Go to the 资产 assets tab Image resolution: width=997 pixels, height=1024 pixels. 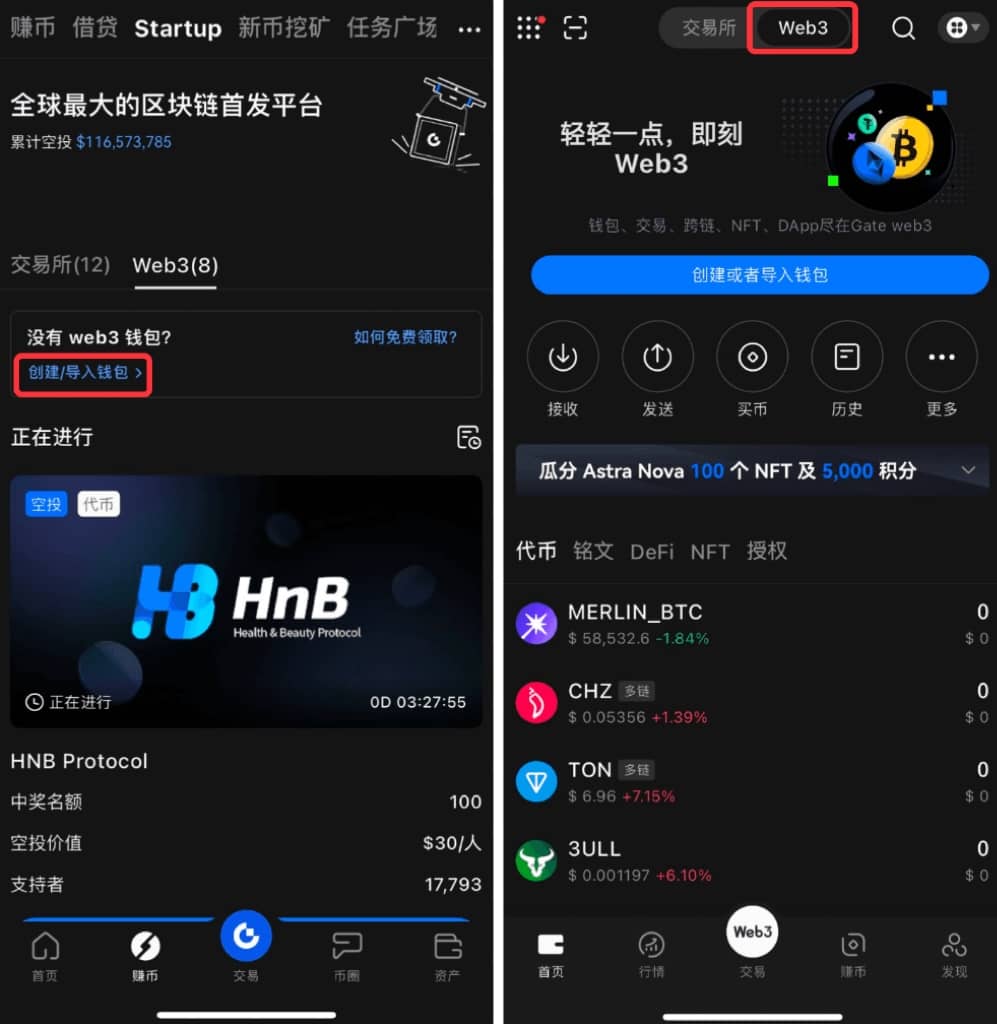(447, 956)
